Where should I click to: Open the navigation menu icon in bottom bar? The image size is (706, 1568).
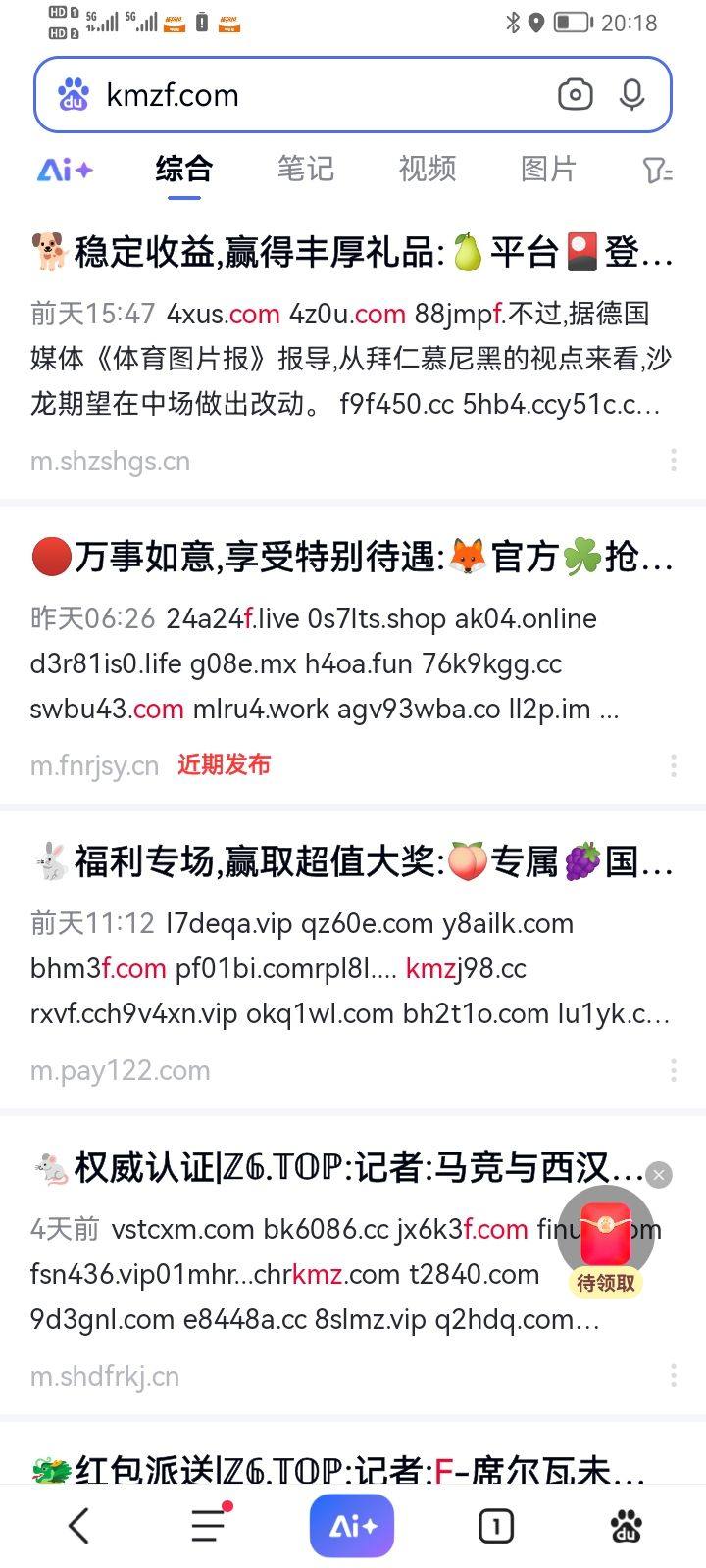click(x=207, y=1525)
